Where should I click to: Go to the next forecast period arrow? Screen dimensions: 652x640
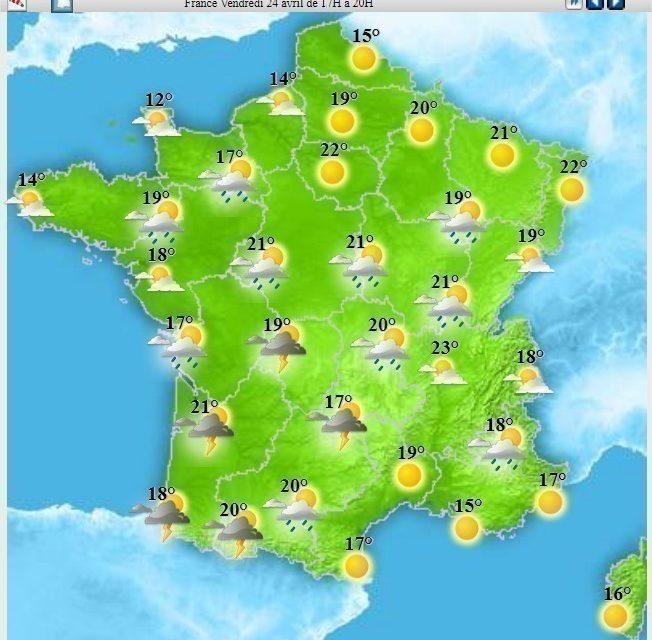click(x=615, y=4)
